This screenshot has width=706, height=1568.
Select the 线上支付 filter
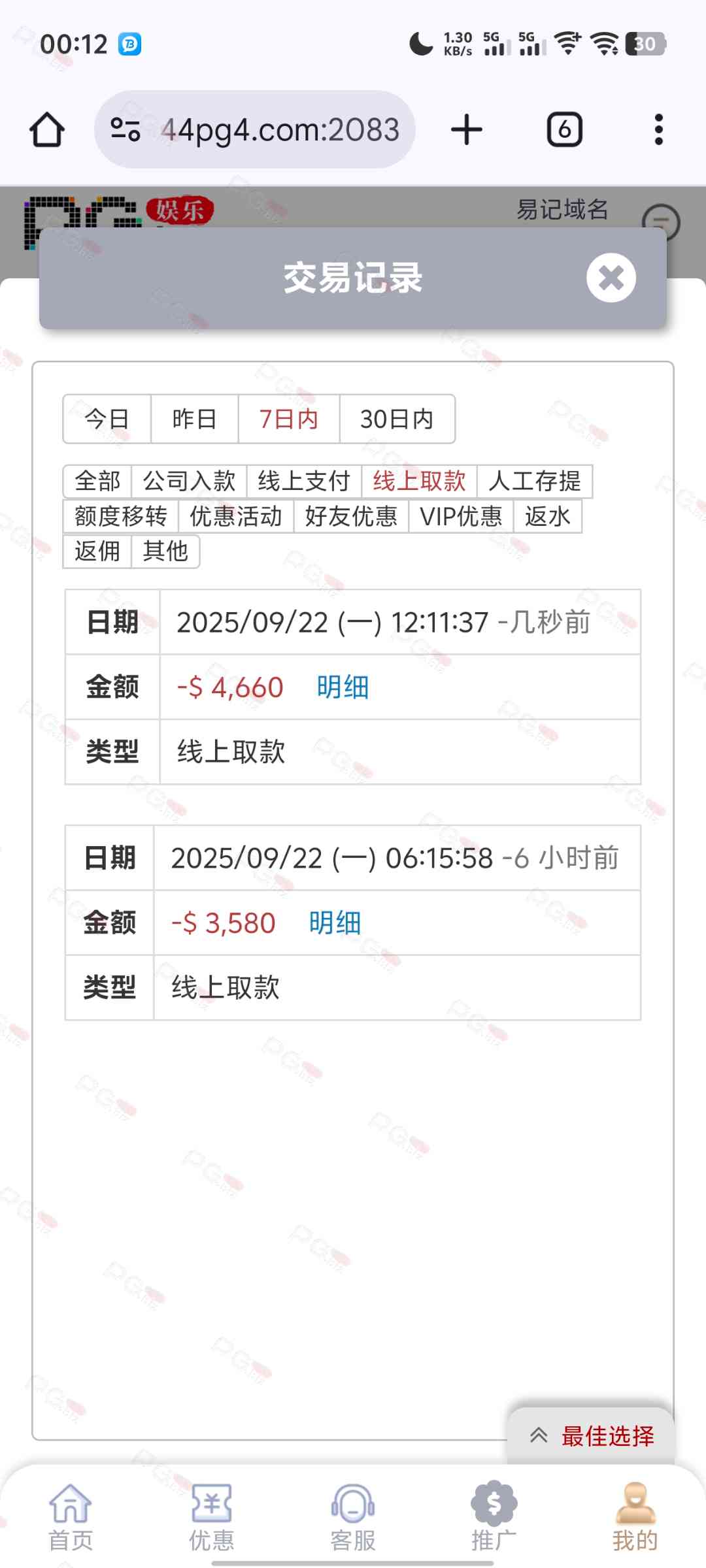pyautogui.click(x=304, y=481)
